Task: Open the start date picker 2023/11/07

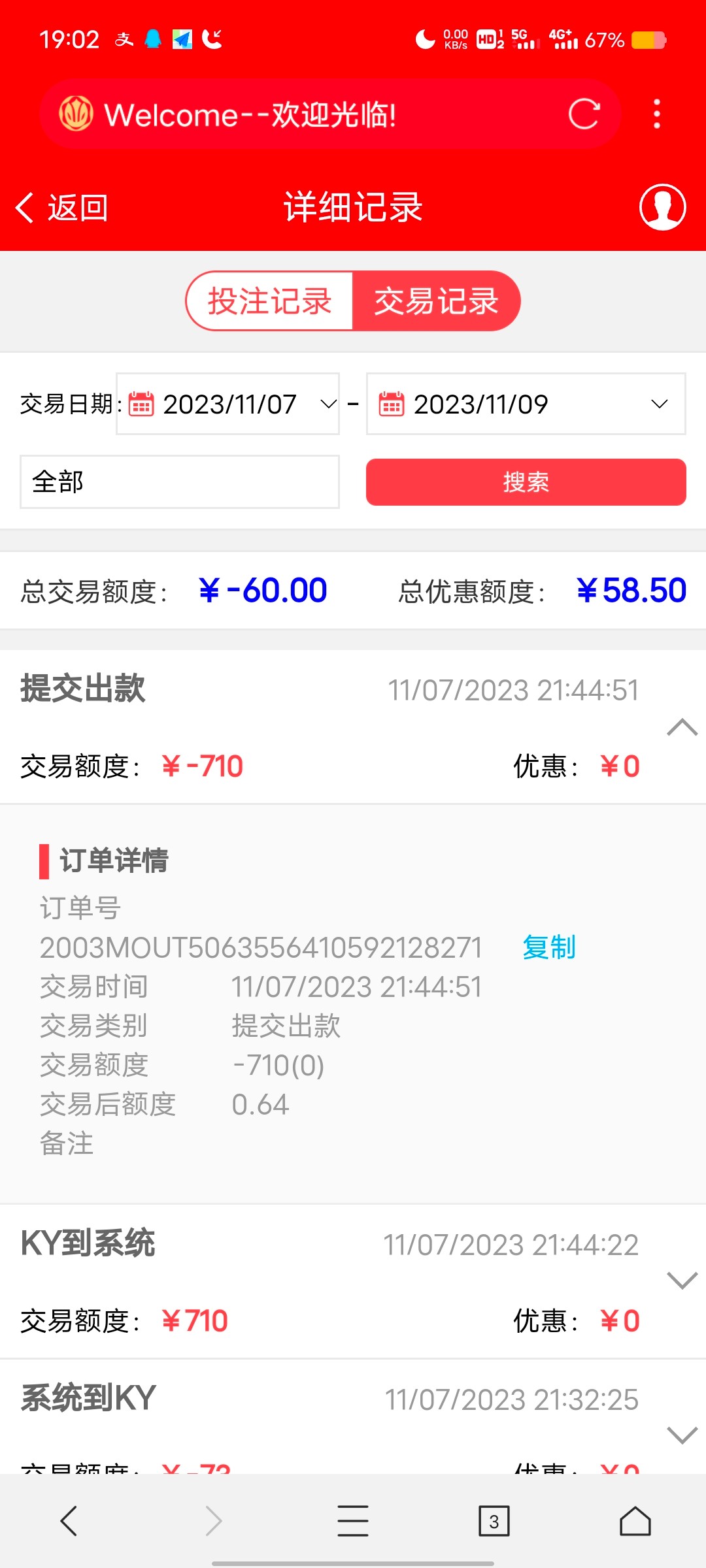Action: click(228, 404)
